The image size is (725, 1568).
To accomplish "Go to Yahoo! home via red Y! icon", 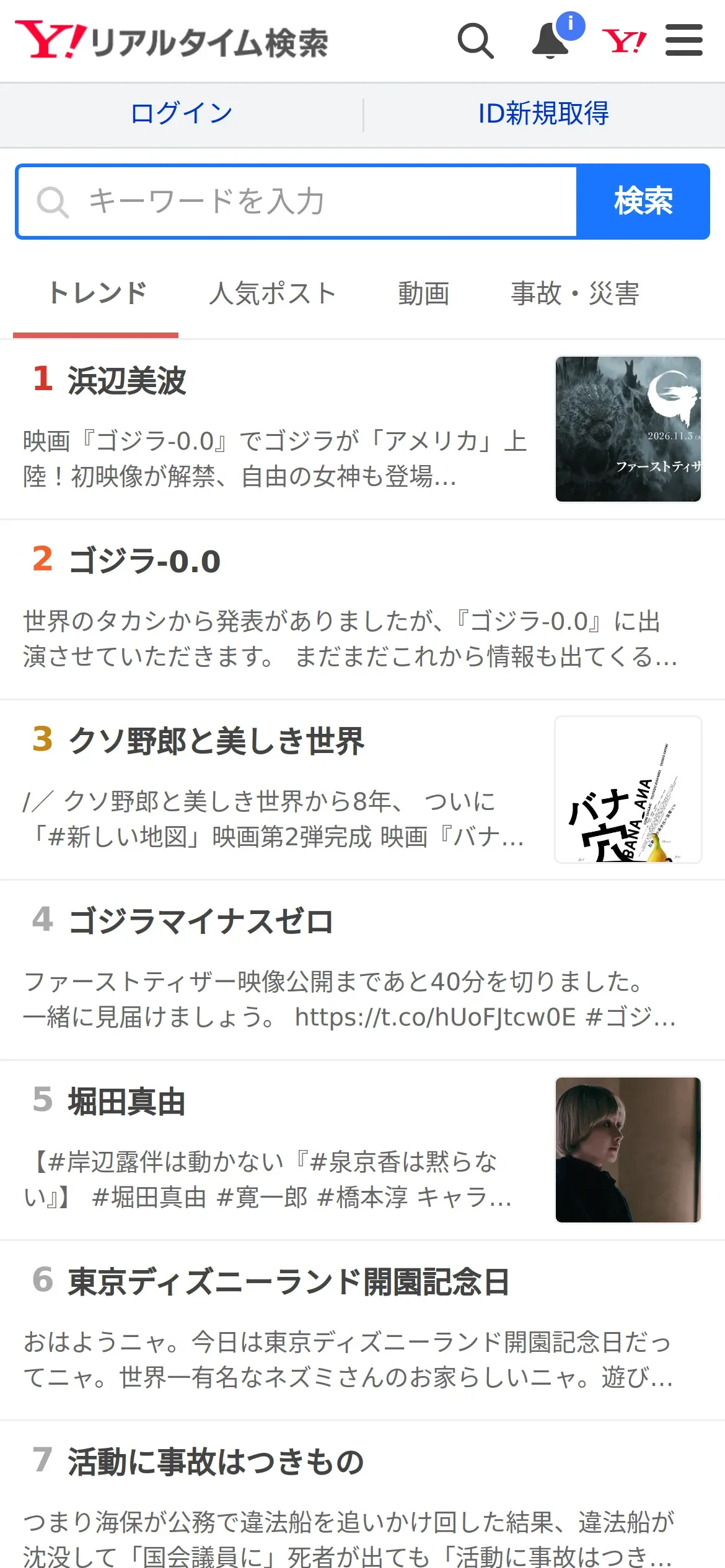I will (624, 41).
